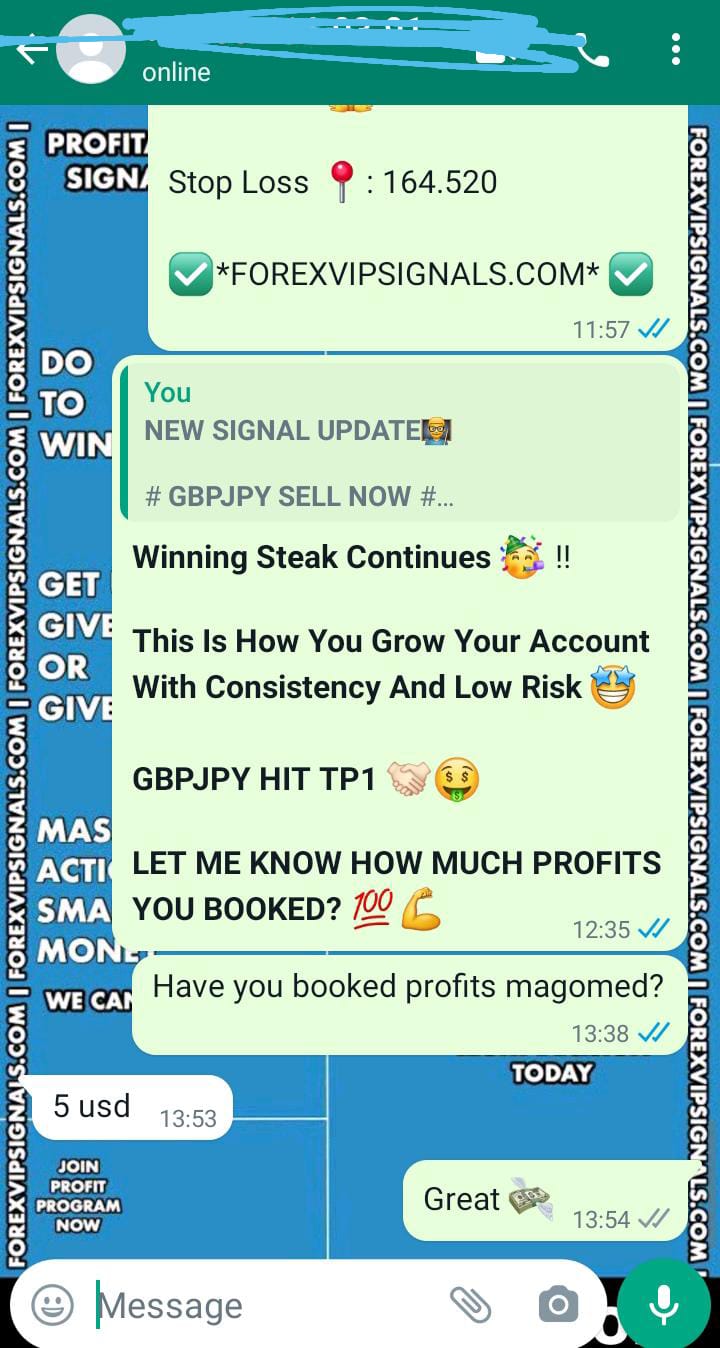Open the three-dot overflow menu
The height and width of the screenshot is (1348, 720).
(x=676, y=50)
